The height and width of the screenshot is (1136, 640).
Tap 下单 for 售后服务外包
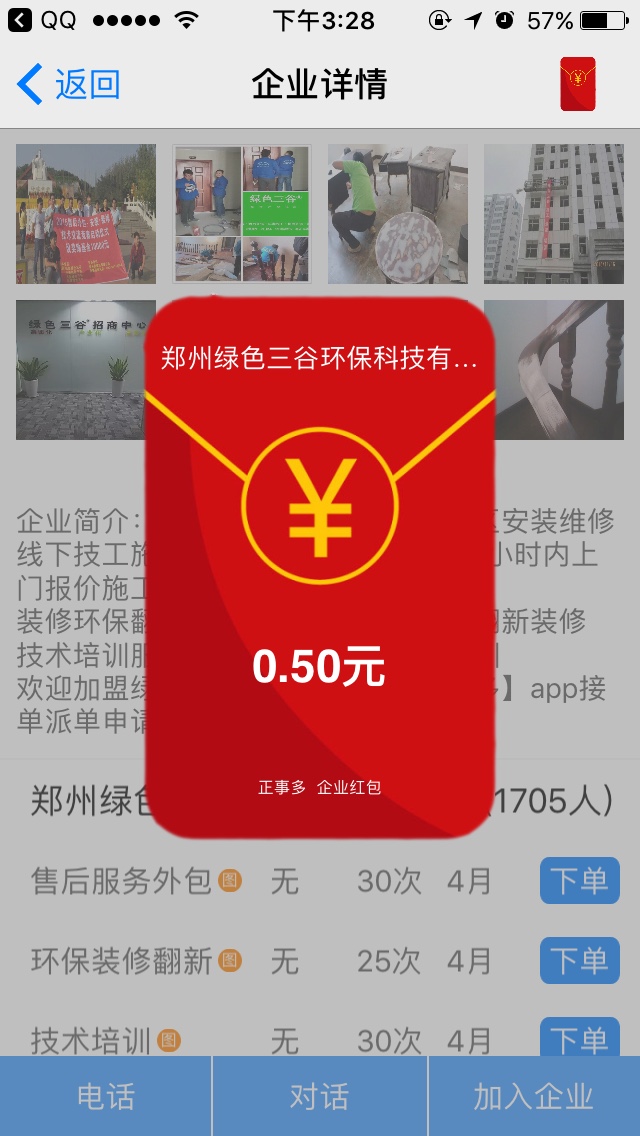579,881
